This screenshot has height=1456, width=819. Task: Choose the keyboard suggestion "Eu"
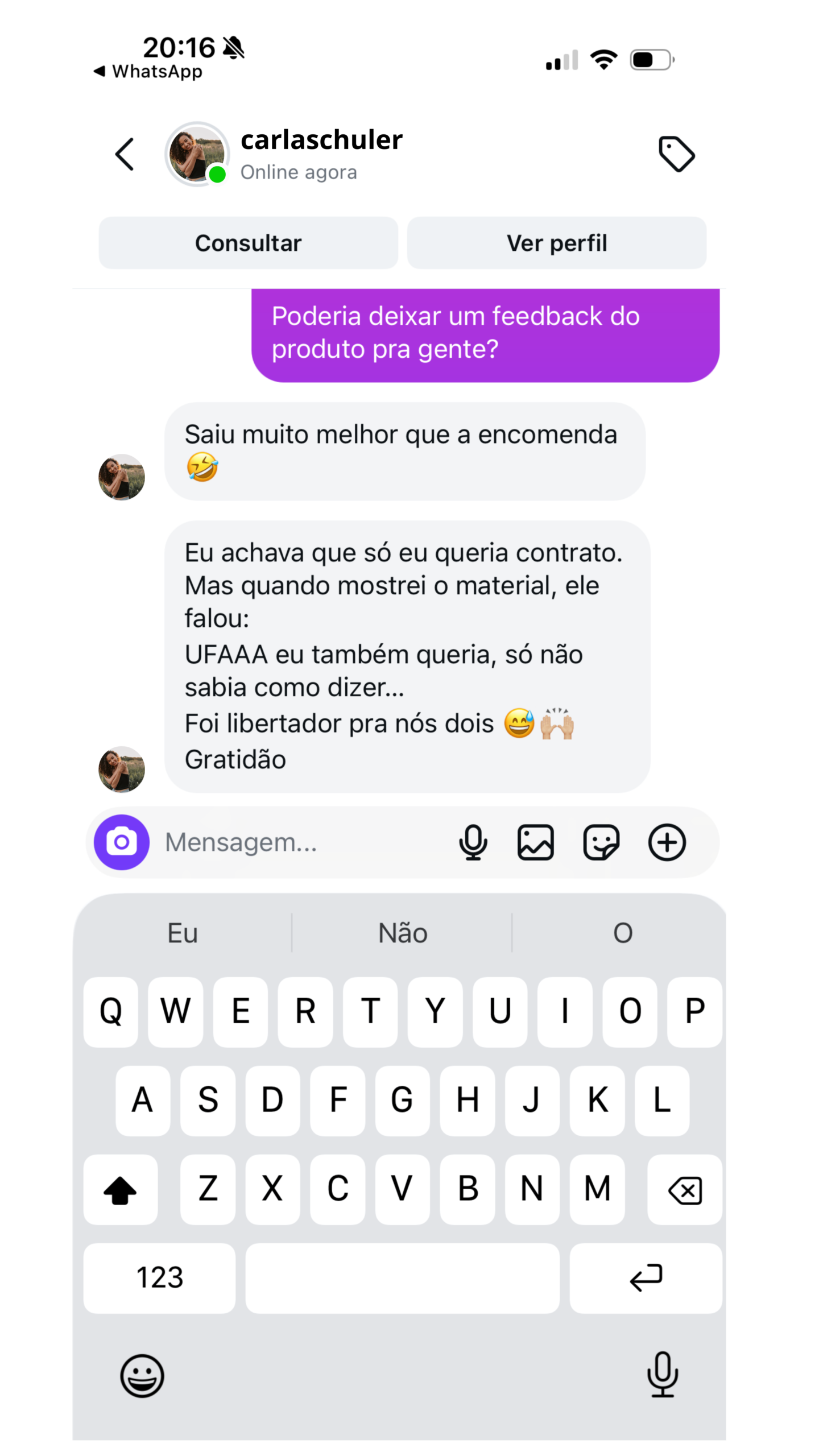pyautogui.click(x=183, y=933)
